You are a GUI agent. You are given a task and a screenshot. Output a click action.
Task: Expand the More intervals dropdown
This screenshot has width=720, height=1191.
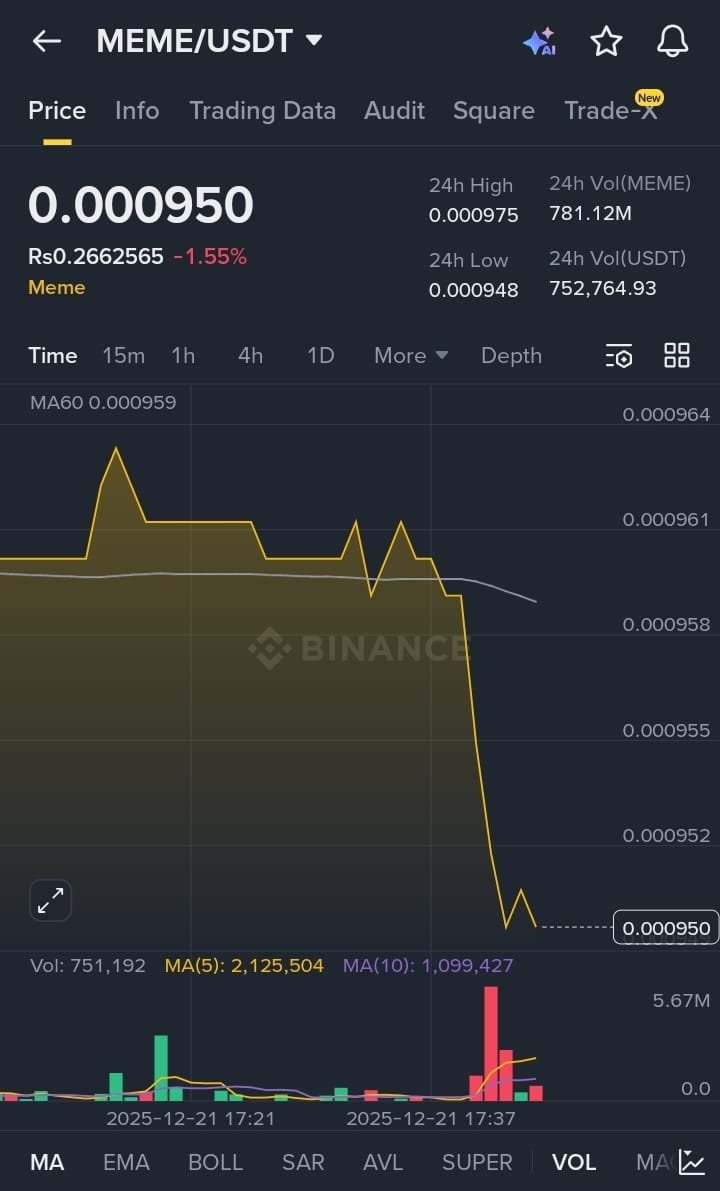coord(410,355)
